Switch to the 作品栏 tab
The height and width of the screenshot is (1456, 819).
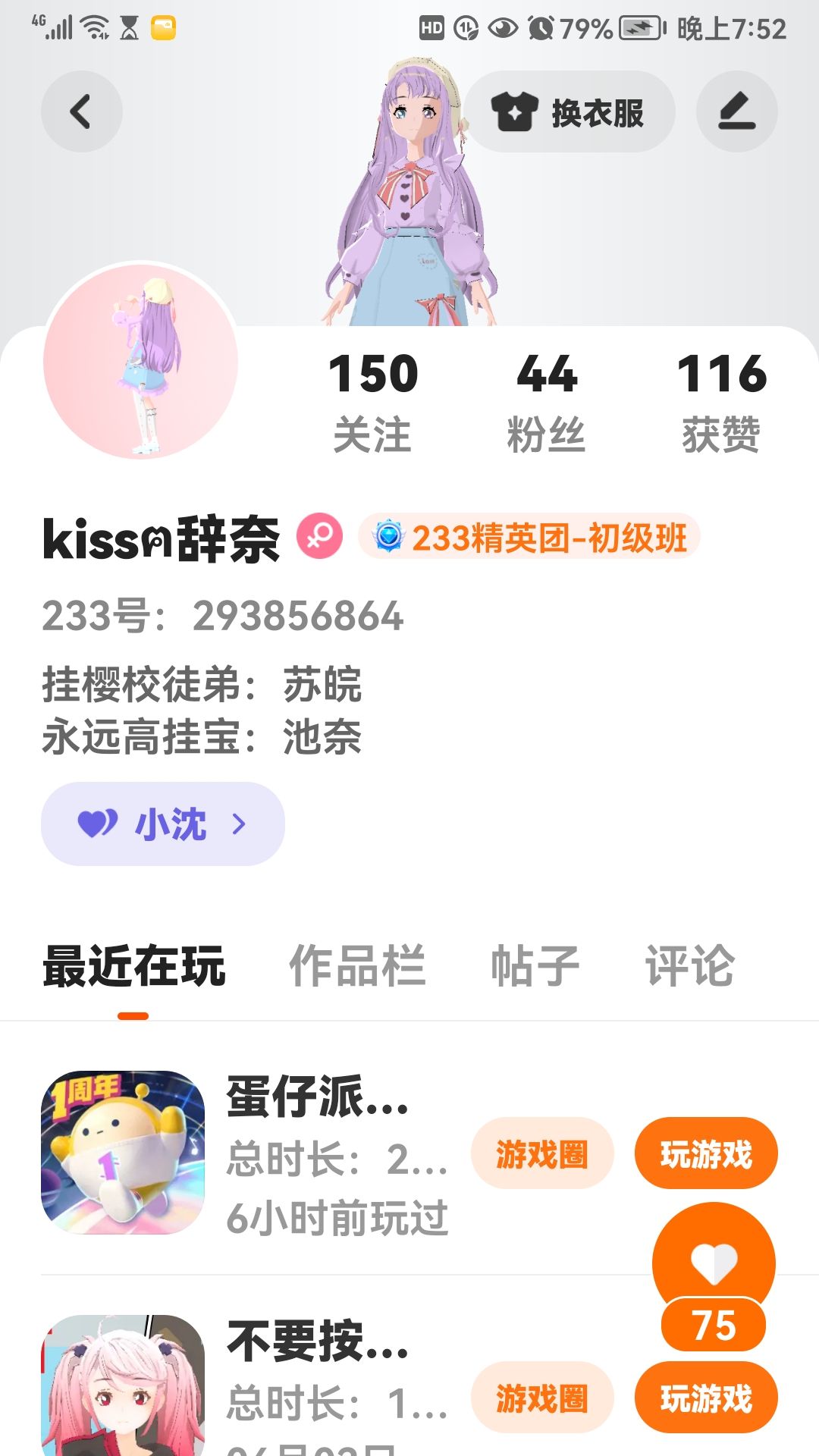point(357,966)
